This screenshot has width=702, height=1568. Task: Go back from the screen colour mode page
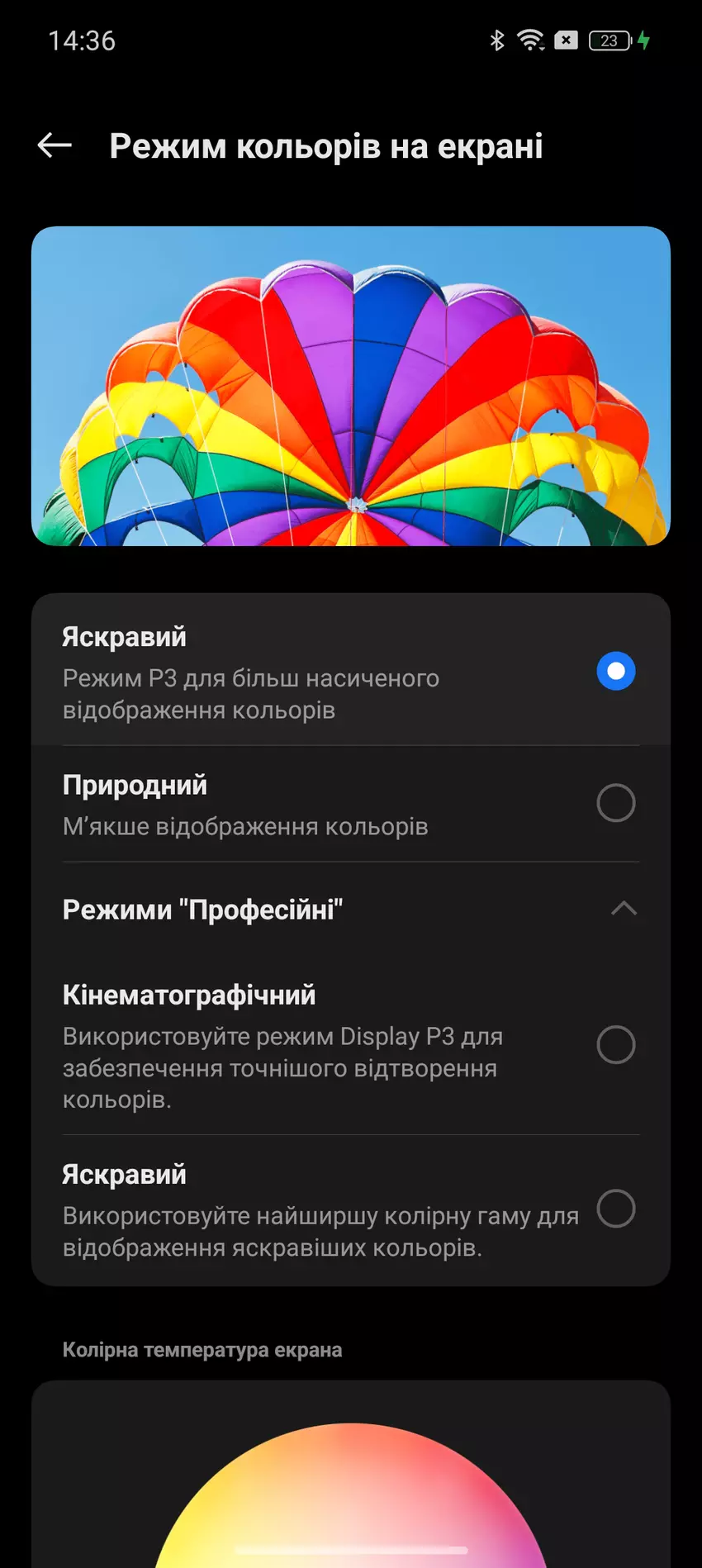click(x=55, y=145)
